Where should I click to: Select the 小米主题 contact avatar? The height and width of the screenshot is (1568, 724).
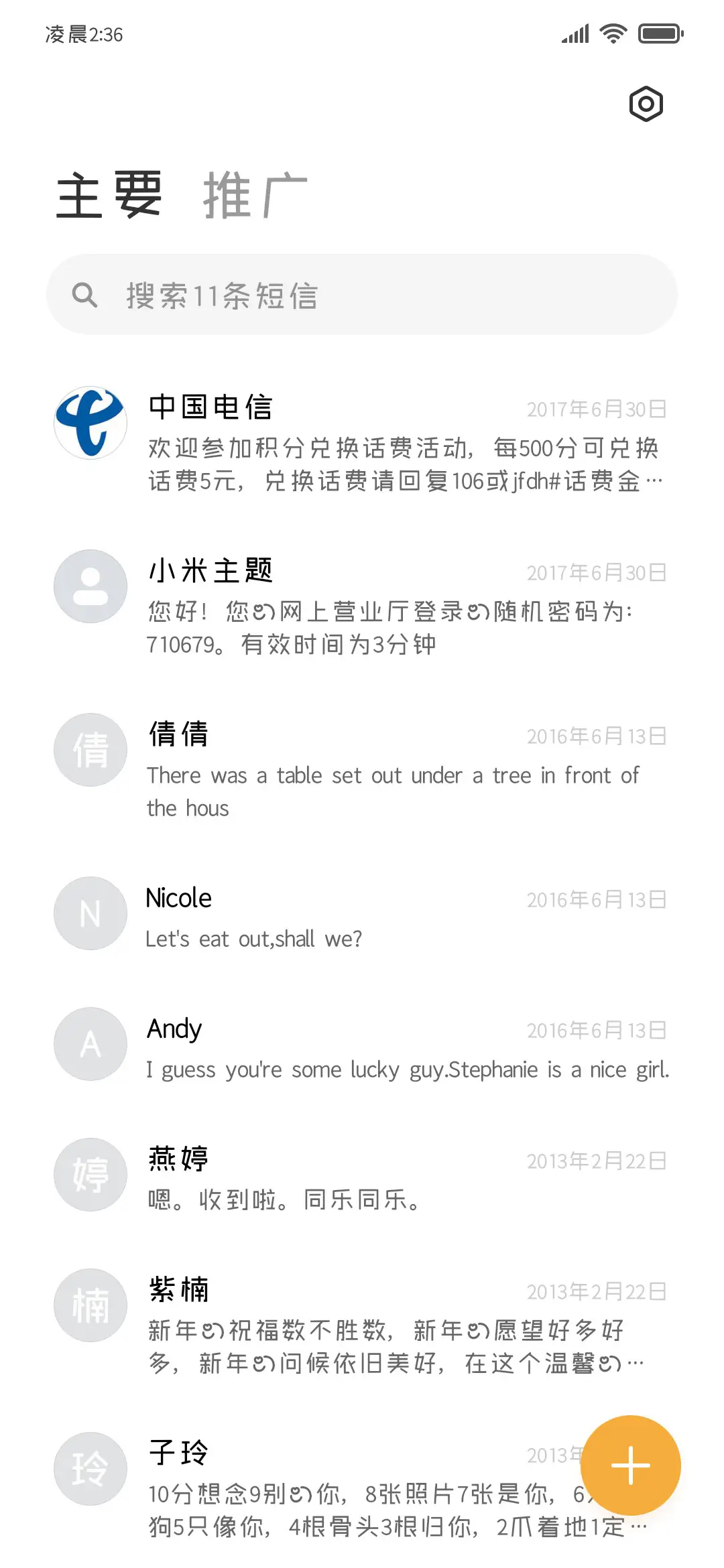tap(90, 586)
